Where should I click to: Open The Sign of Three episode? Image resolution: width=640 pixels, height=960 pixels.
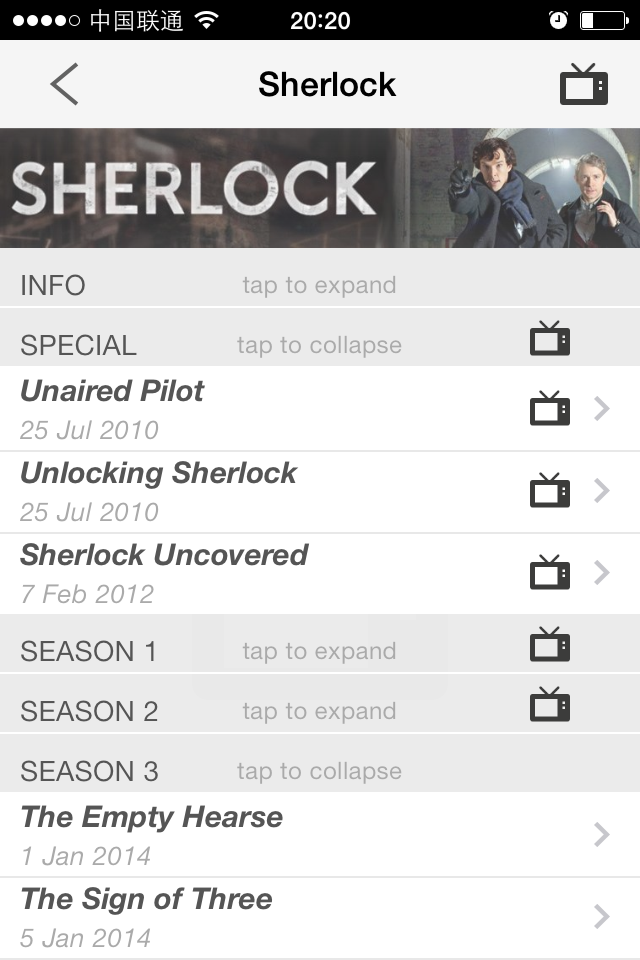300,917
